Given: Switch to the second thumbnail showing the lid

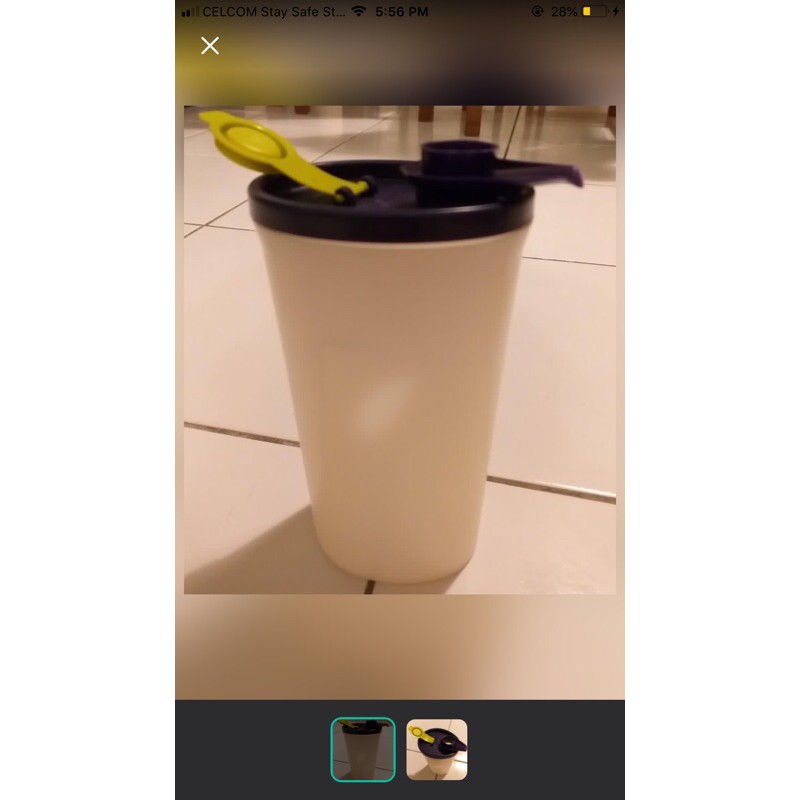Looking at the screenshot, I should [437, 749].
